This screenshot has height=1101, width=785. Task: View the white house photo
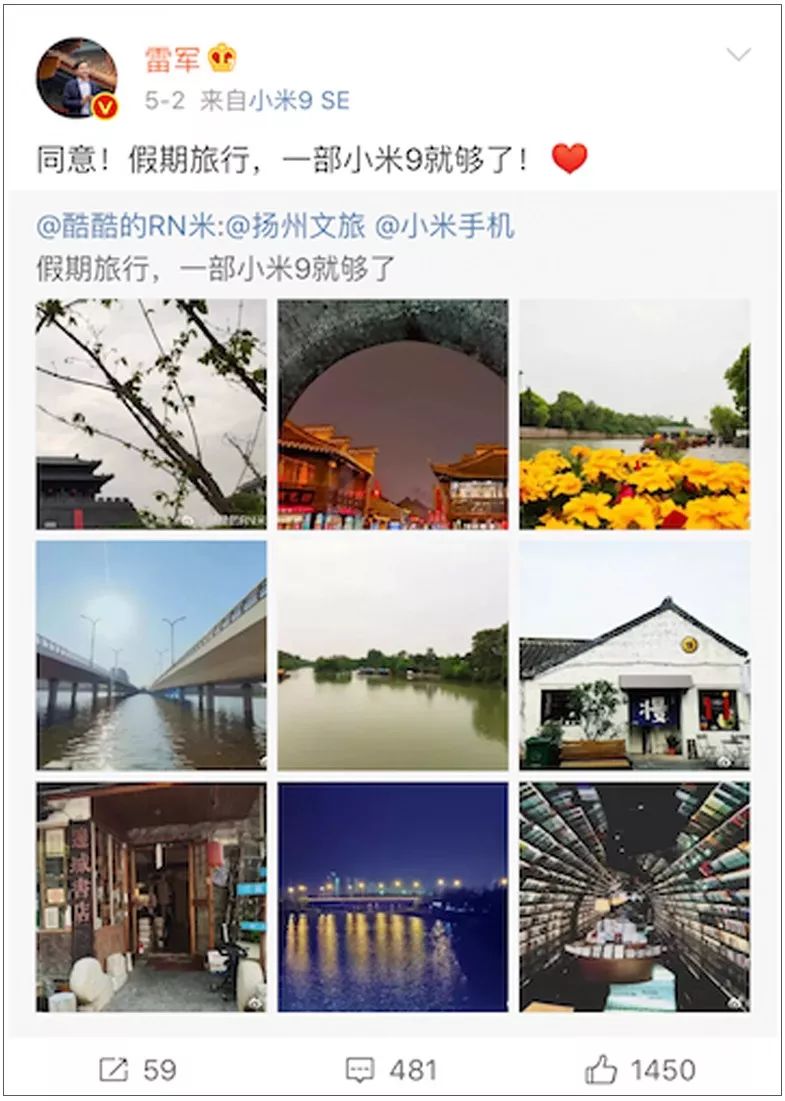coord(634,655)
